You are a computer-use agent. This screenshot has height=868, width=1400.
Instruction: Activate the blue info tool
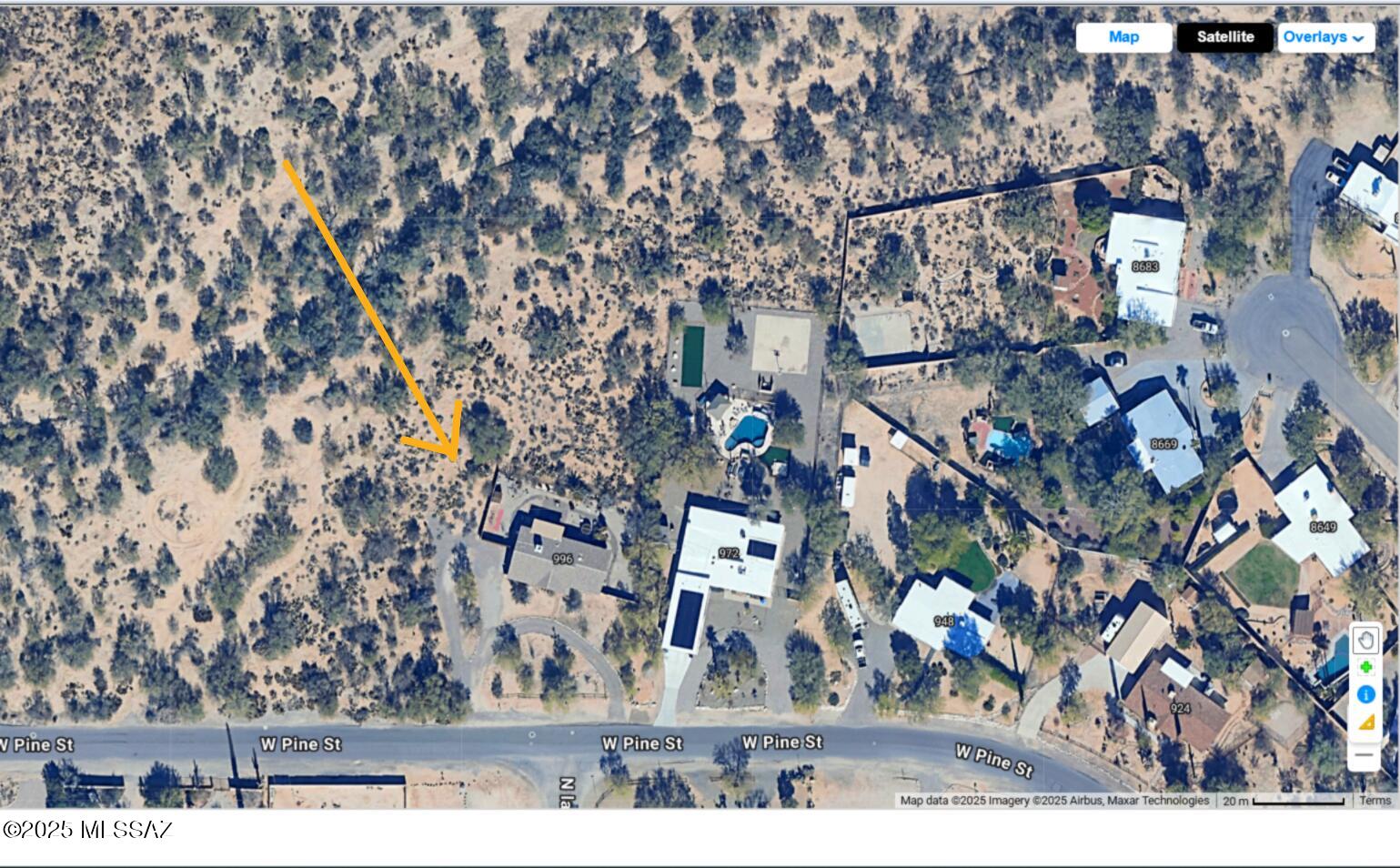pyautogui.click(x=1365, y=694)
